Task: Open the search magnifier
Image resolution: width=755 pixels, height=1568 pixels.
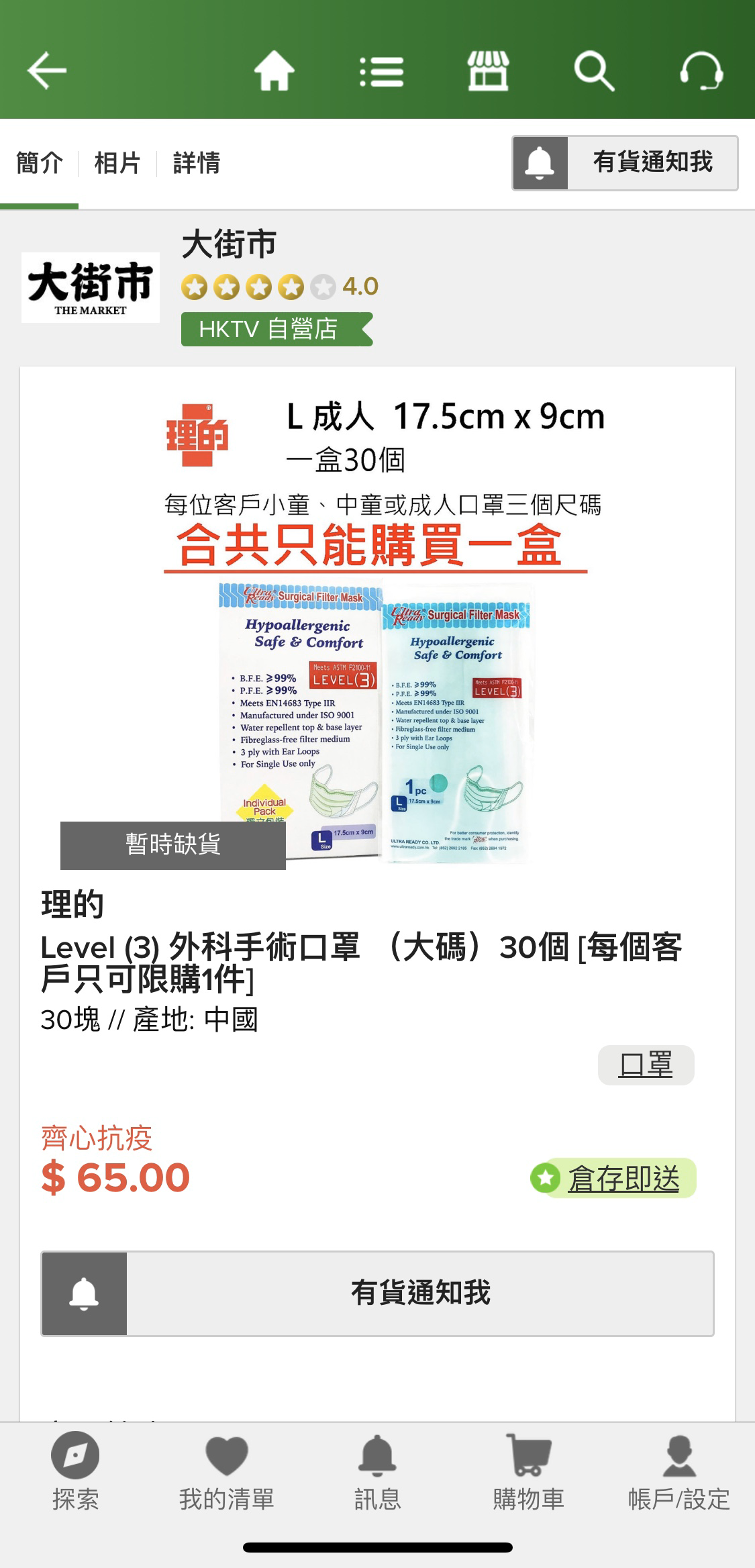Action: (594, 70)
